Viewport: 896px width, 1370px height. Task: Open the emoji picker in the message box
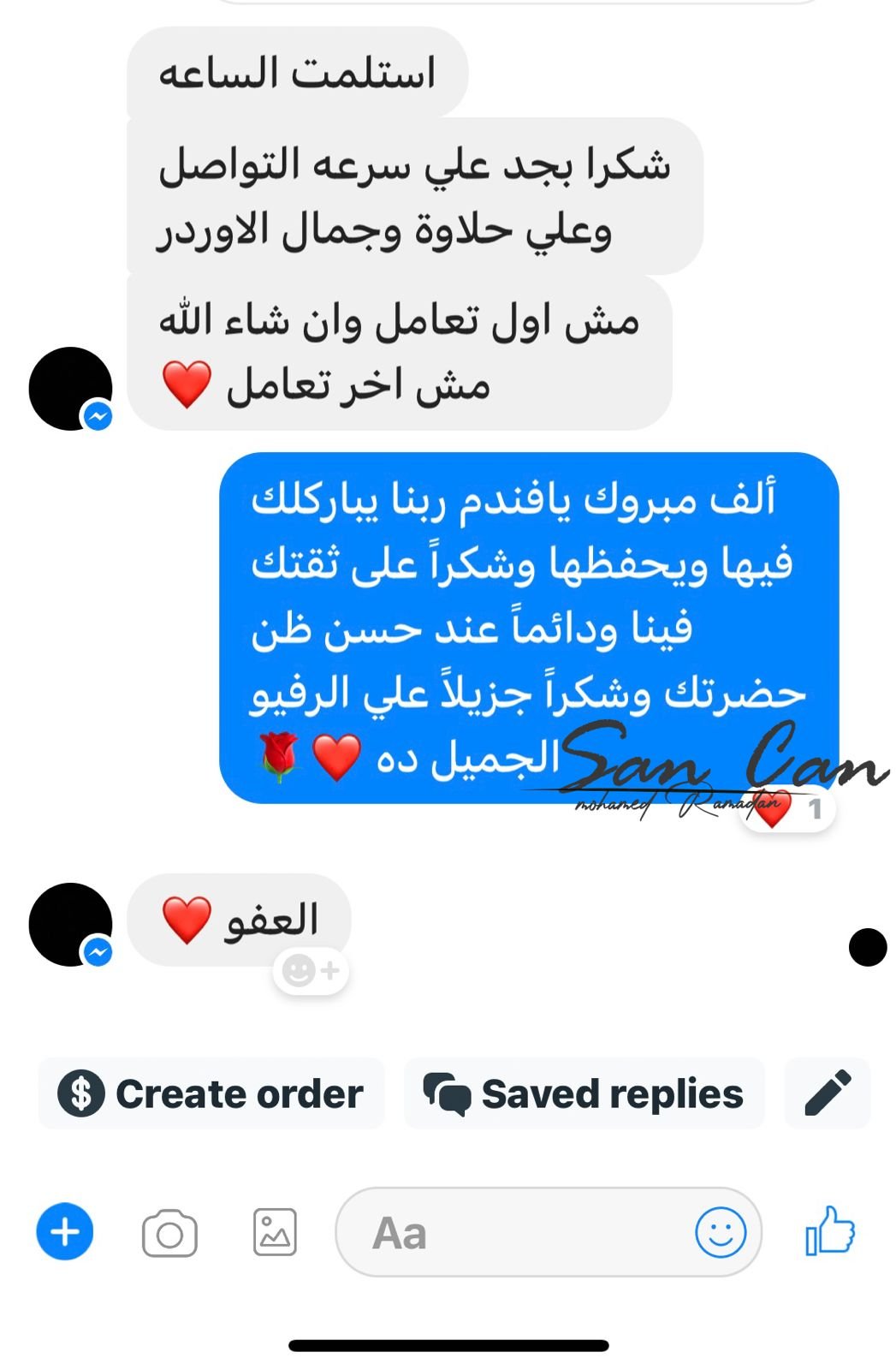pos(721,1233)
